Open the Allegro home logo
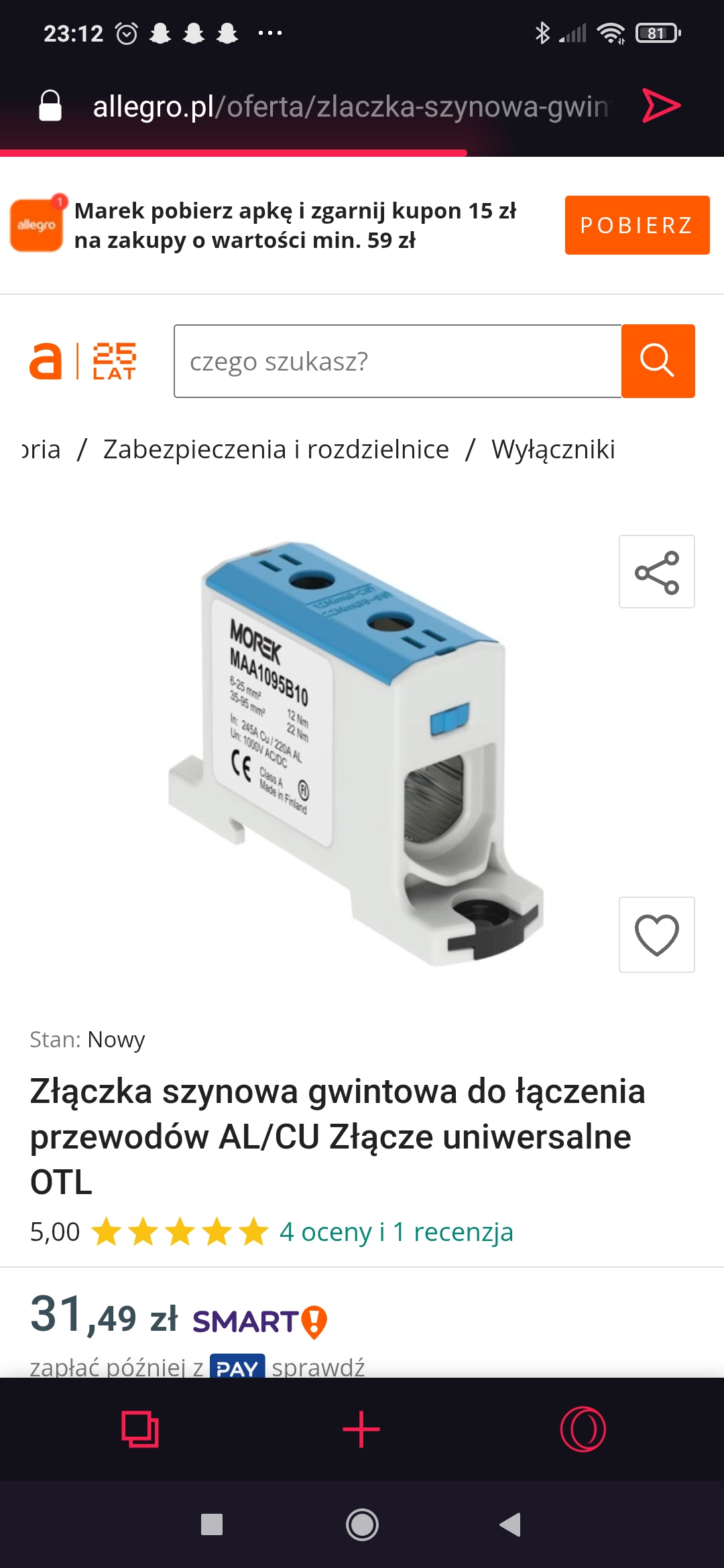Viewport: 724px width, 1568px height. 46,362
